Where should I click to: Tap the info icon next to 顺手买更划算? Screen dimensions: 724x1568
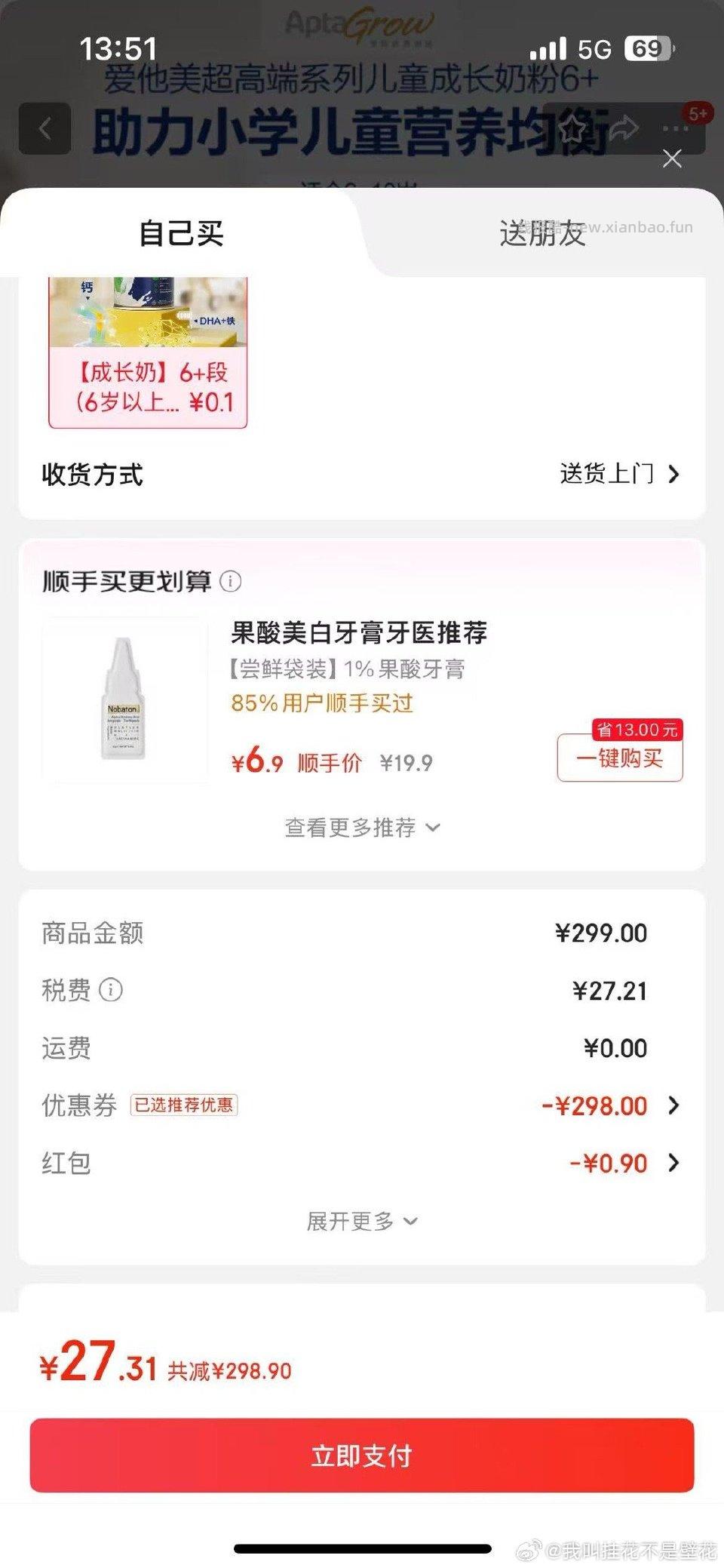click(231, 582)
